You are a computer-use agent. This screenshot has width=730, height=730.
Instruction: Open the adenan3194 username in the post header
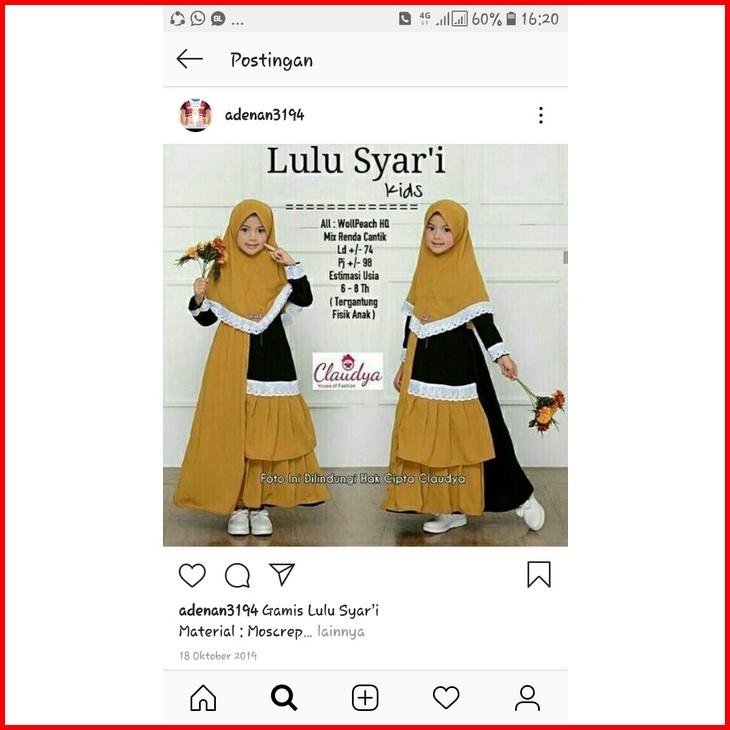[x=265, y=115]
